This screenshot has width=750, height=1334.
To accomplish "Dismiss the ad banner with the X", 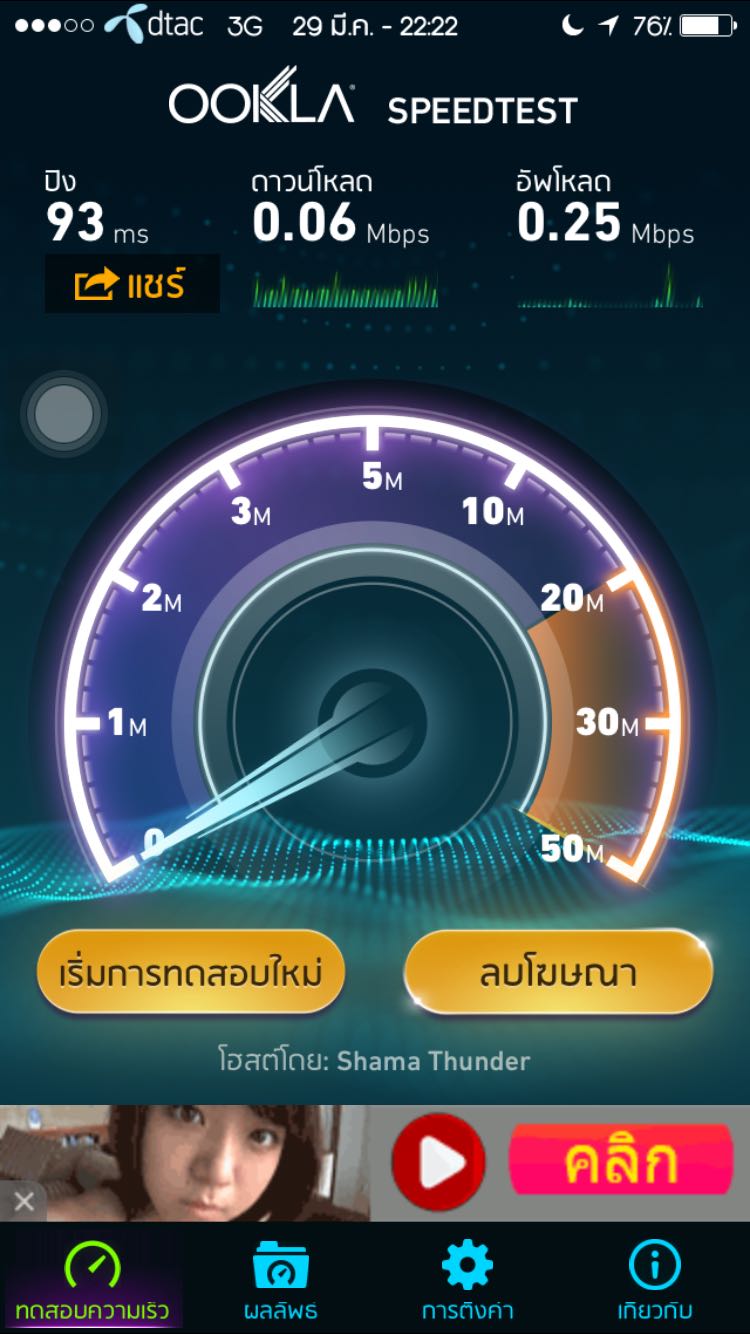I will pyautogui.click(x=24, y=1201).
